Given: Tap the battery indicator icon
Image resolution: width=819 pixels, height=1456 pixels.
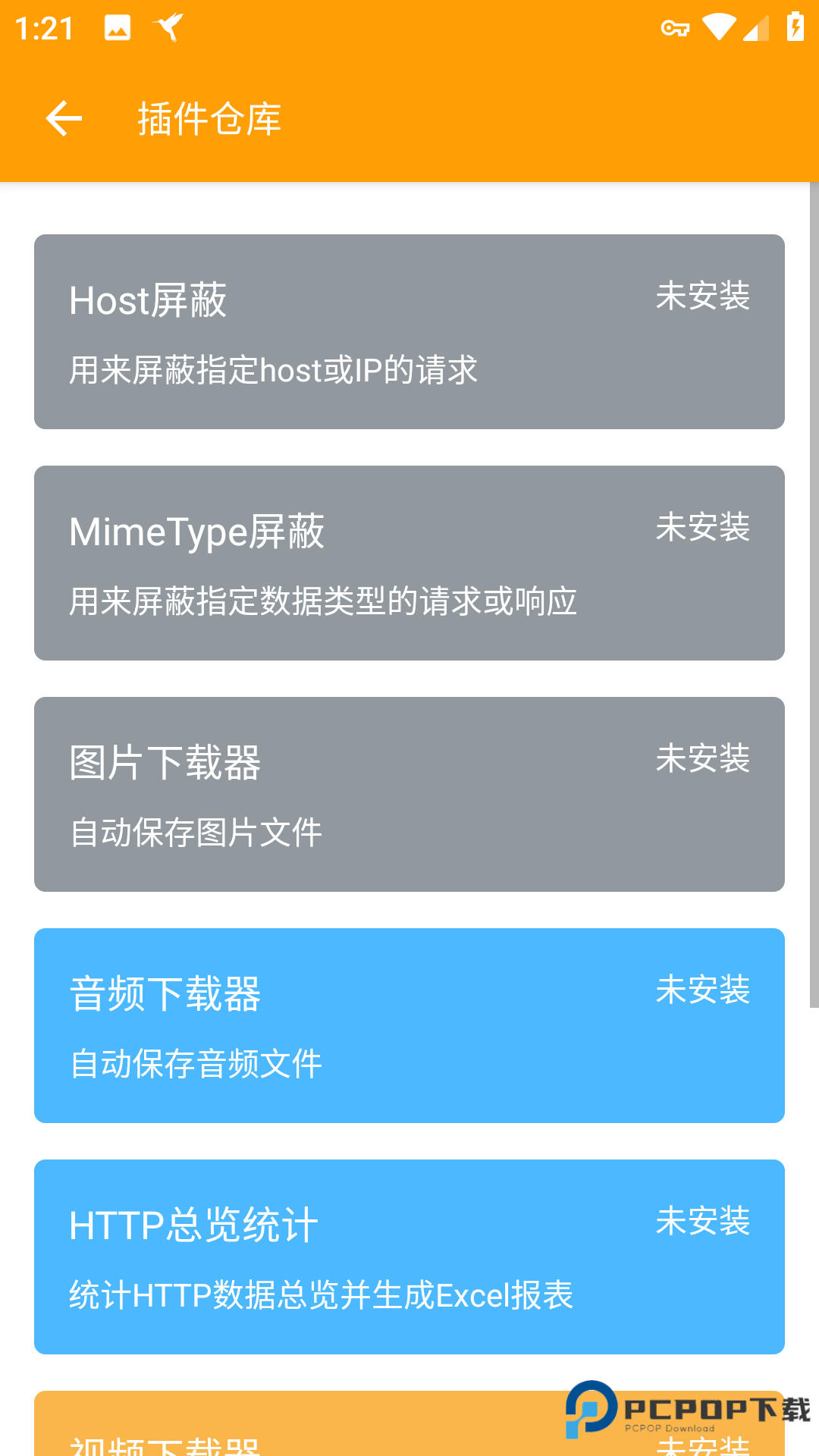Looking at the screenshot, I should pyautogui.click(x=794, y=27).
